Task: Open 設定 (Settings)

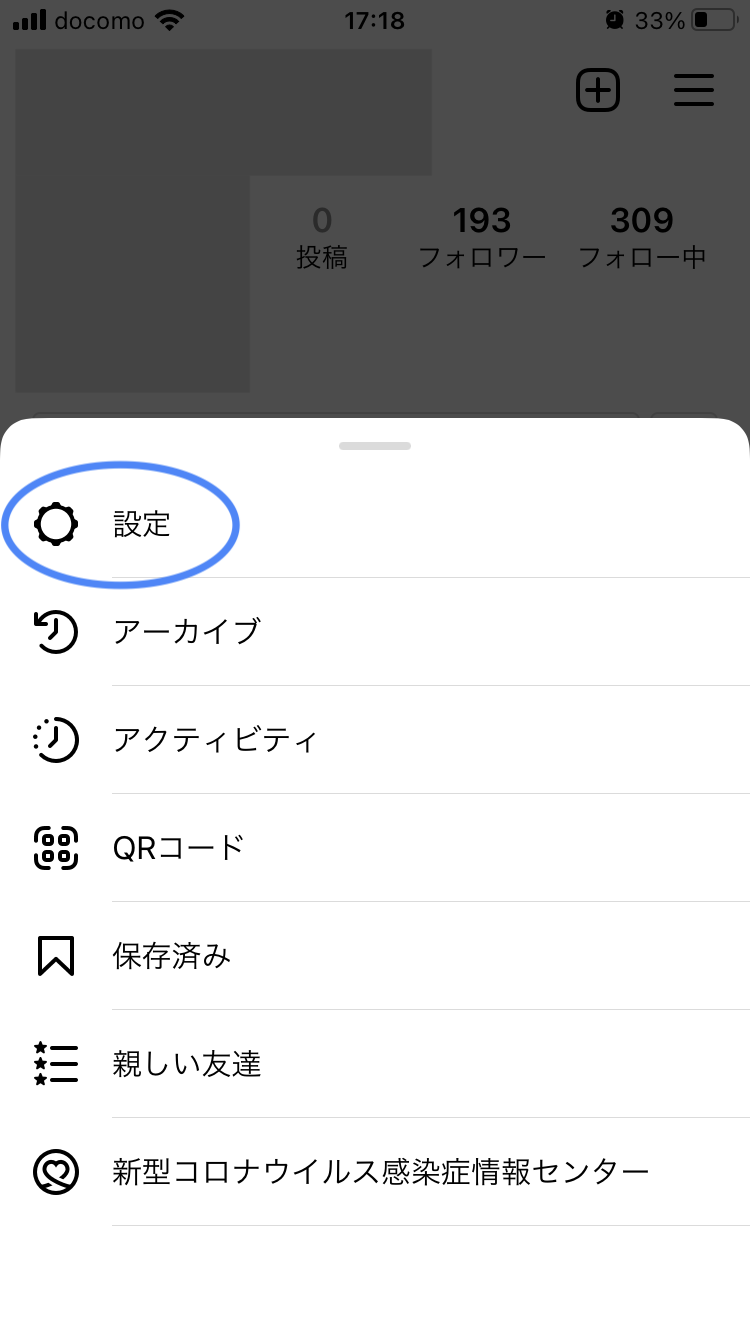Action: [140, 524]
